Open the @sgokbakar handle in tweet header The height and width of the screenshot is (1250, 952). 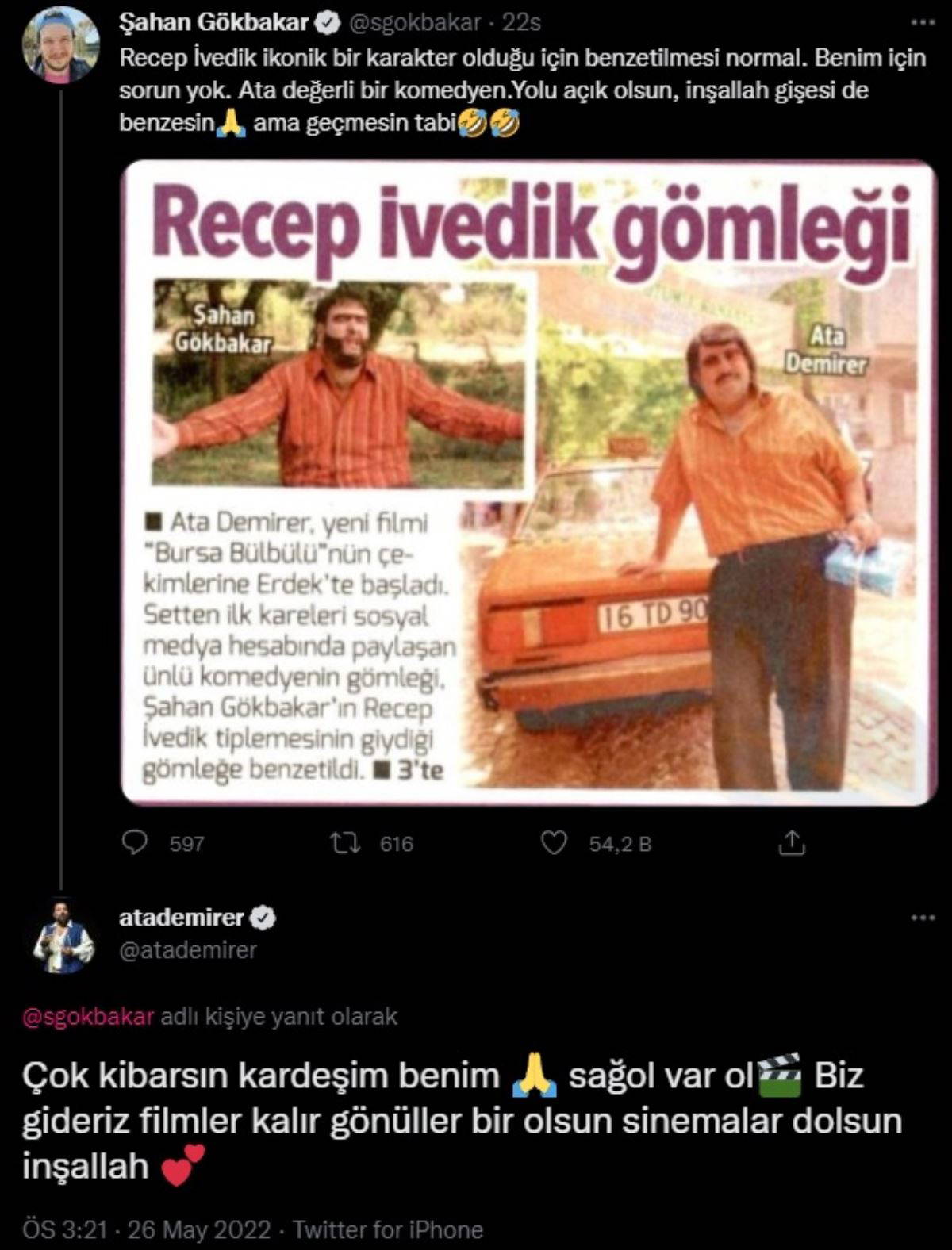click(414, 23)
